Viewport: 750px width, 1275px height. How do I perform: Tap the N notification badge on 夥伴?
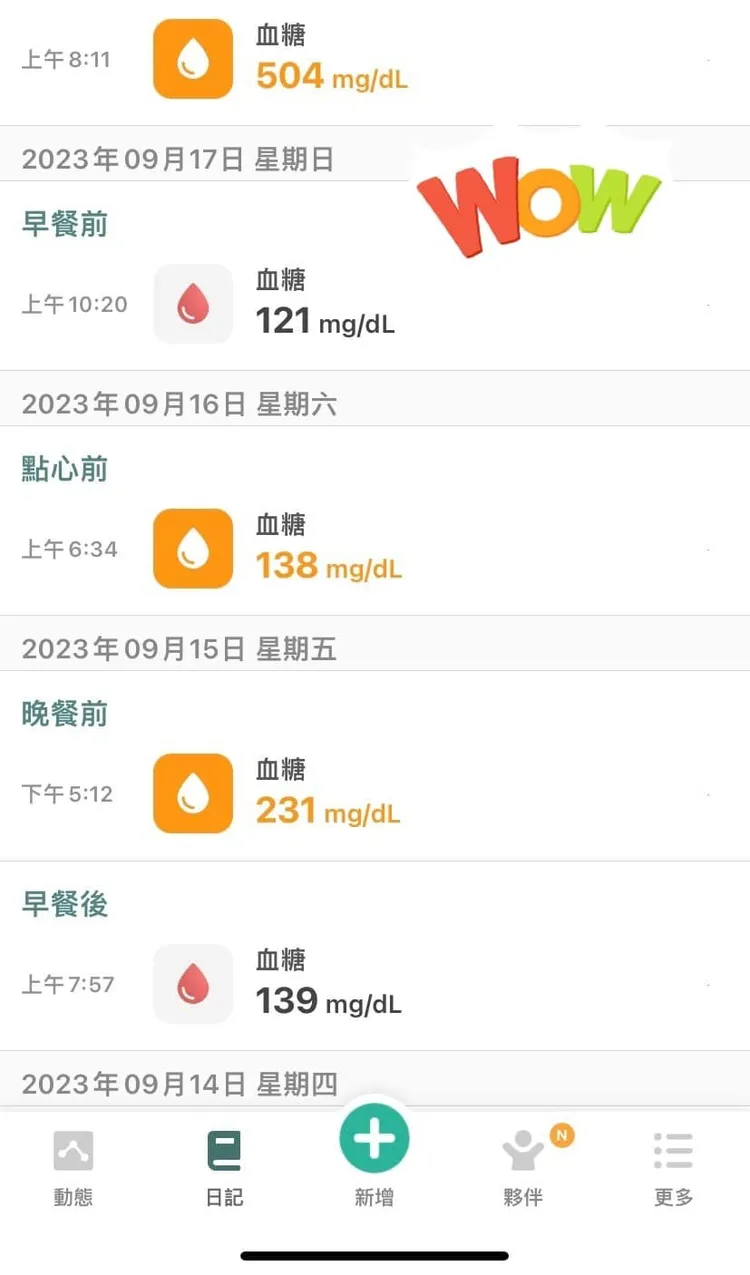pos(562,1134)
